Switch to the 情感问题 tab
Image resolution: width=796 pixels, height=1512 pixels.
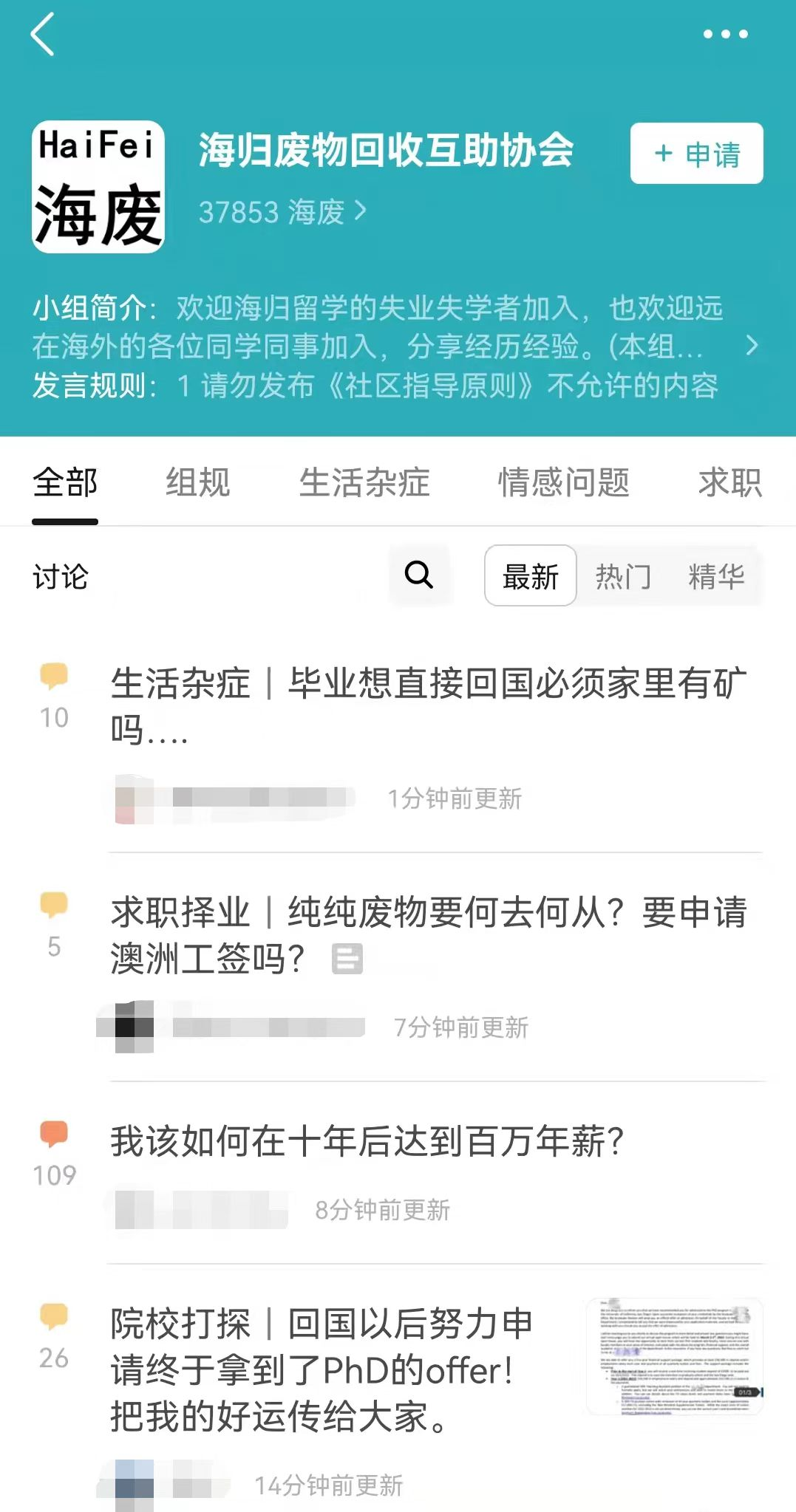565,483
